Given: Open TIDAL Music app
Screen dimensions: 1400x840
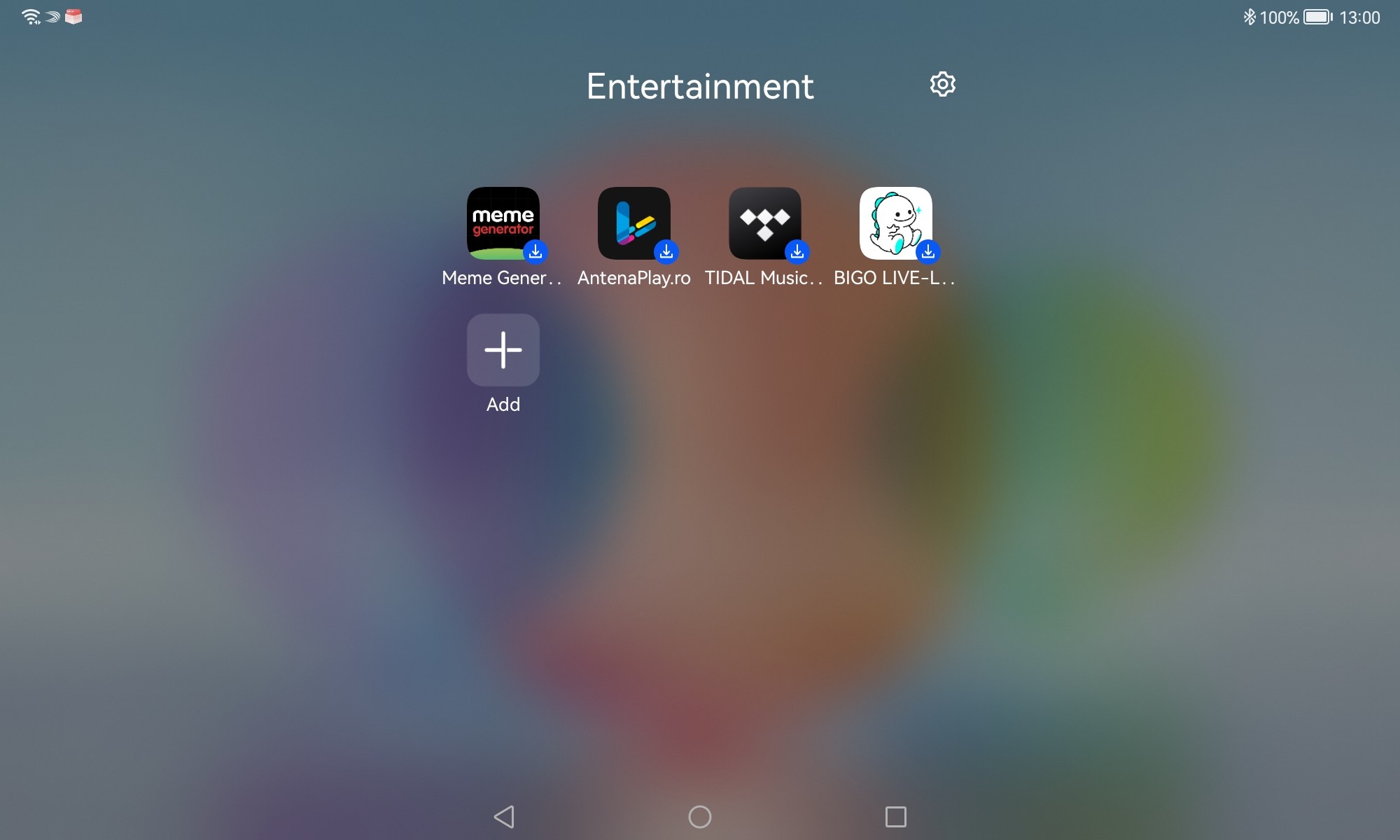Looking at the screenshot, I should pos(764,223).
